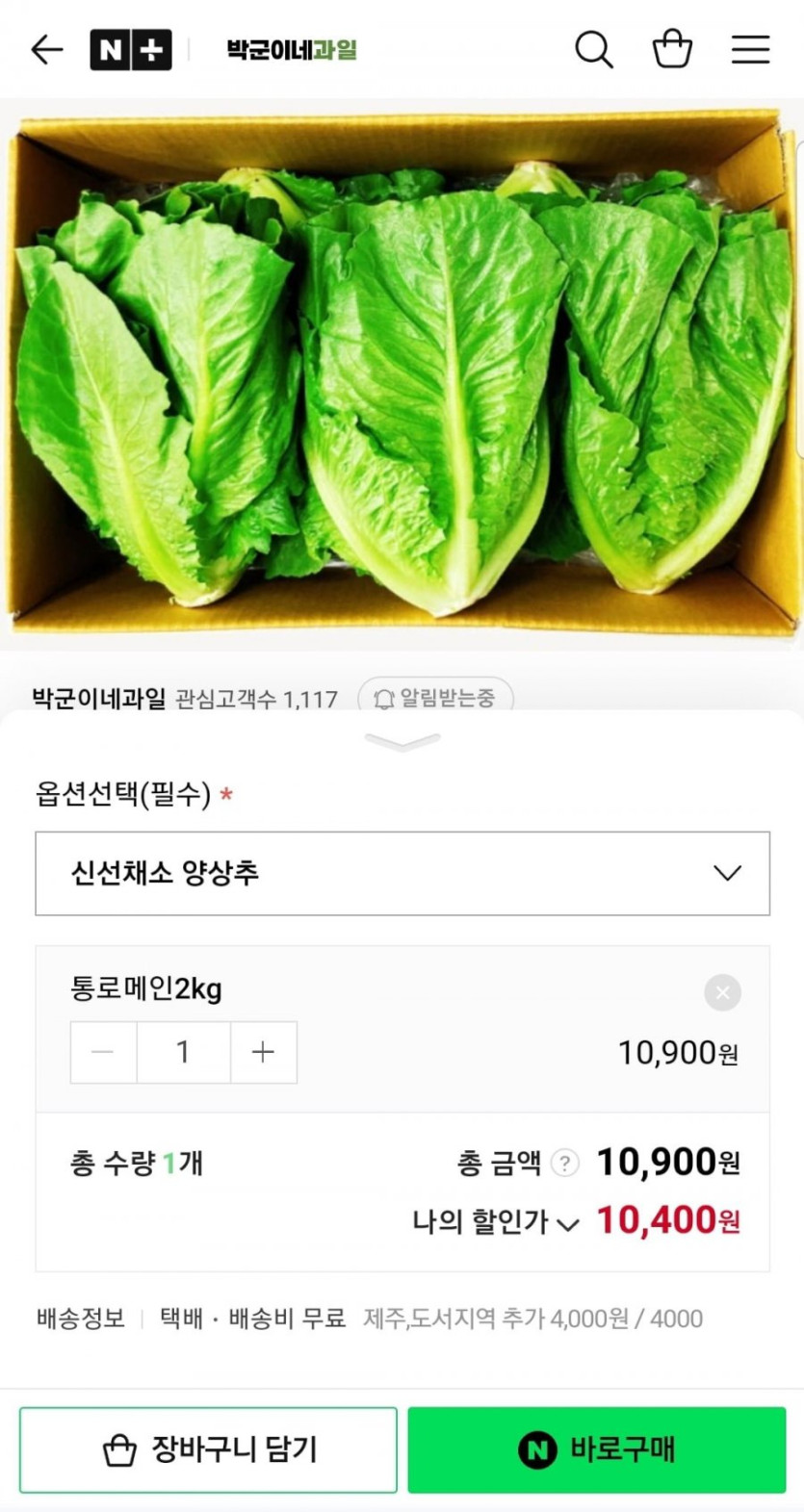The height and width of the screenshot is (1512, 804).
Task: Buy now with 바로구매
Action: (597, 1449)
